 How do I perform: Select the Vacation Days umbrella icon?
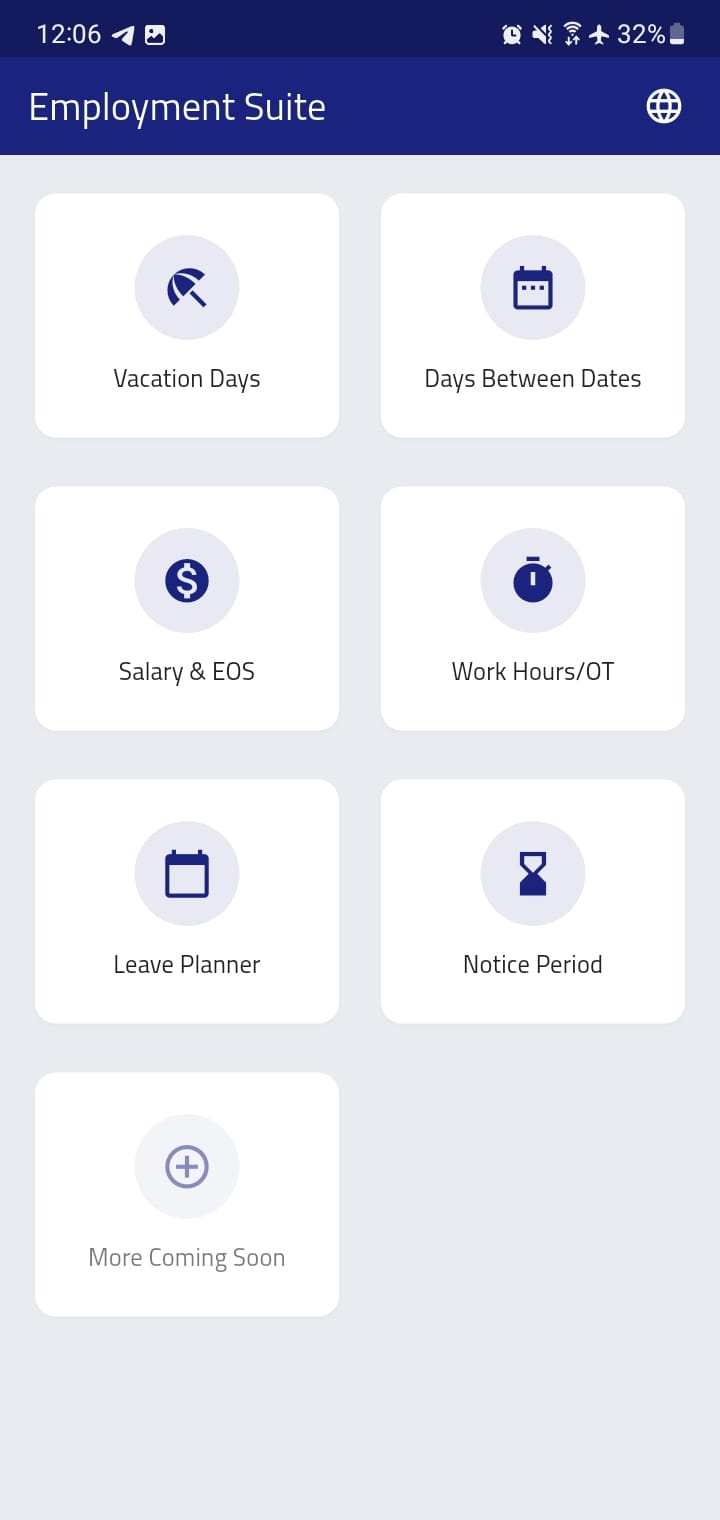187,287
